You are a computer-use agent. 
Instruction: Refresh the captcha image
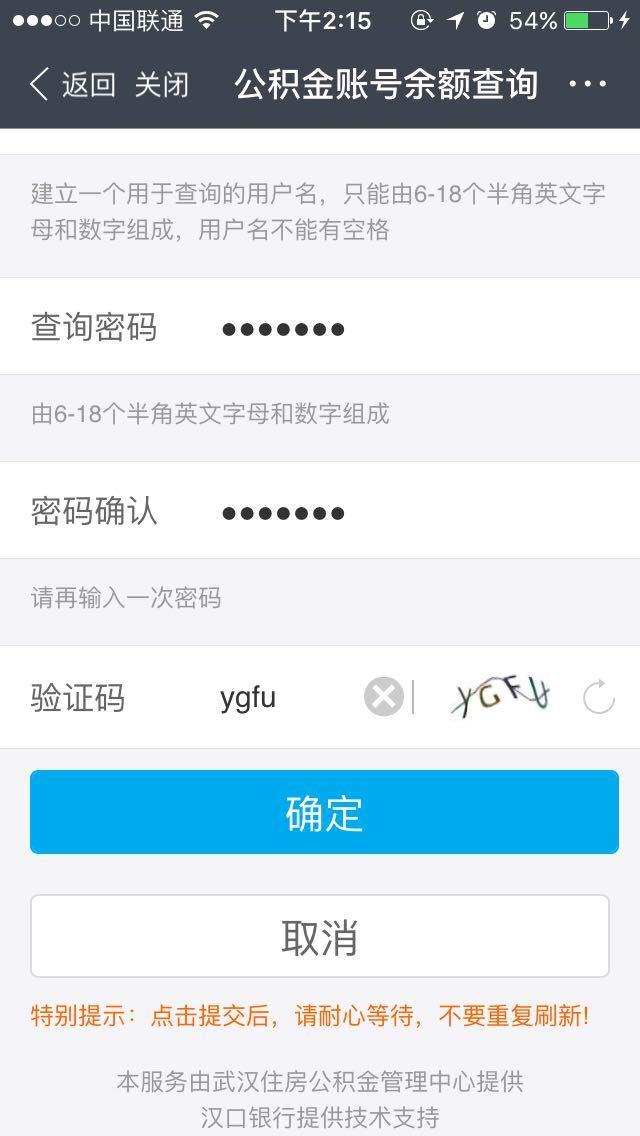599,698
